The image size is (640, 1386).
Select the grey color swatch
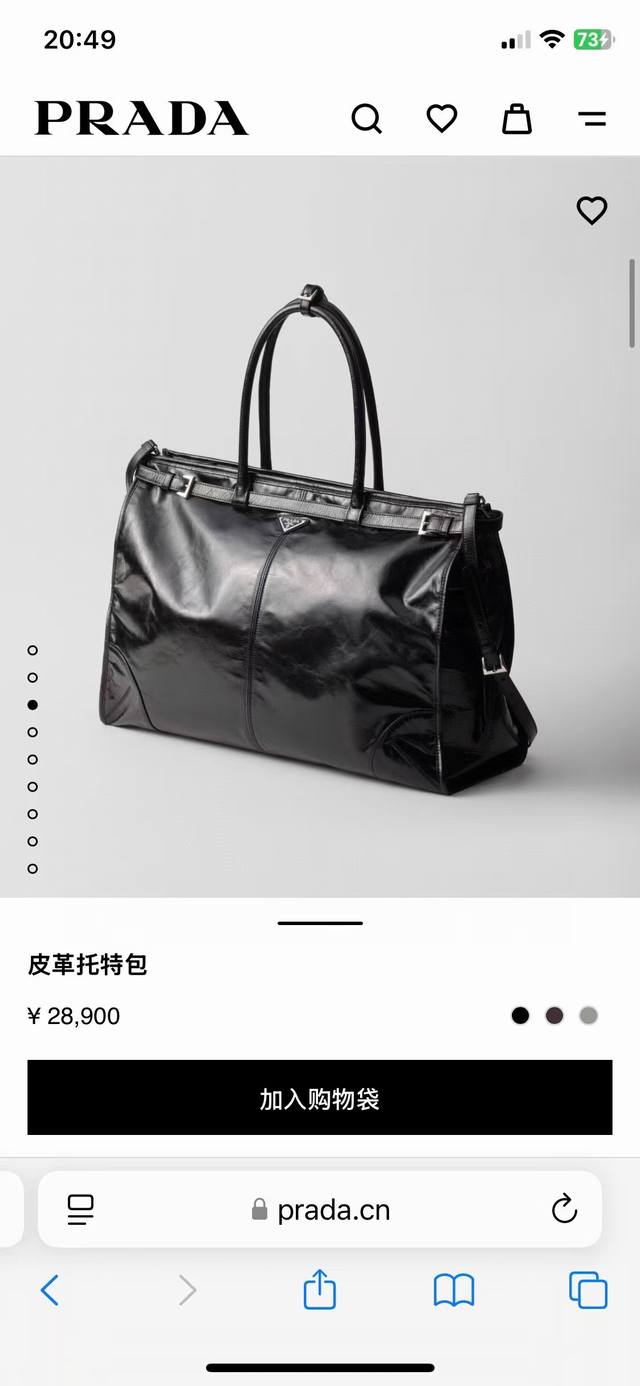[588, 1016]
